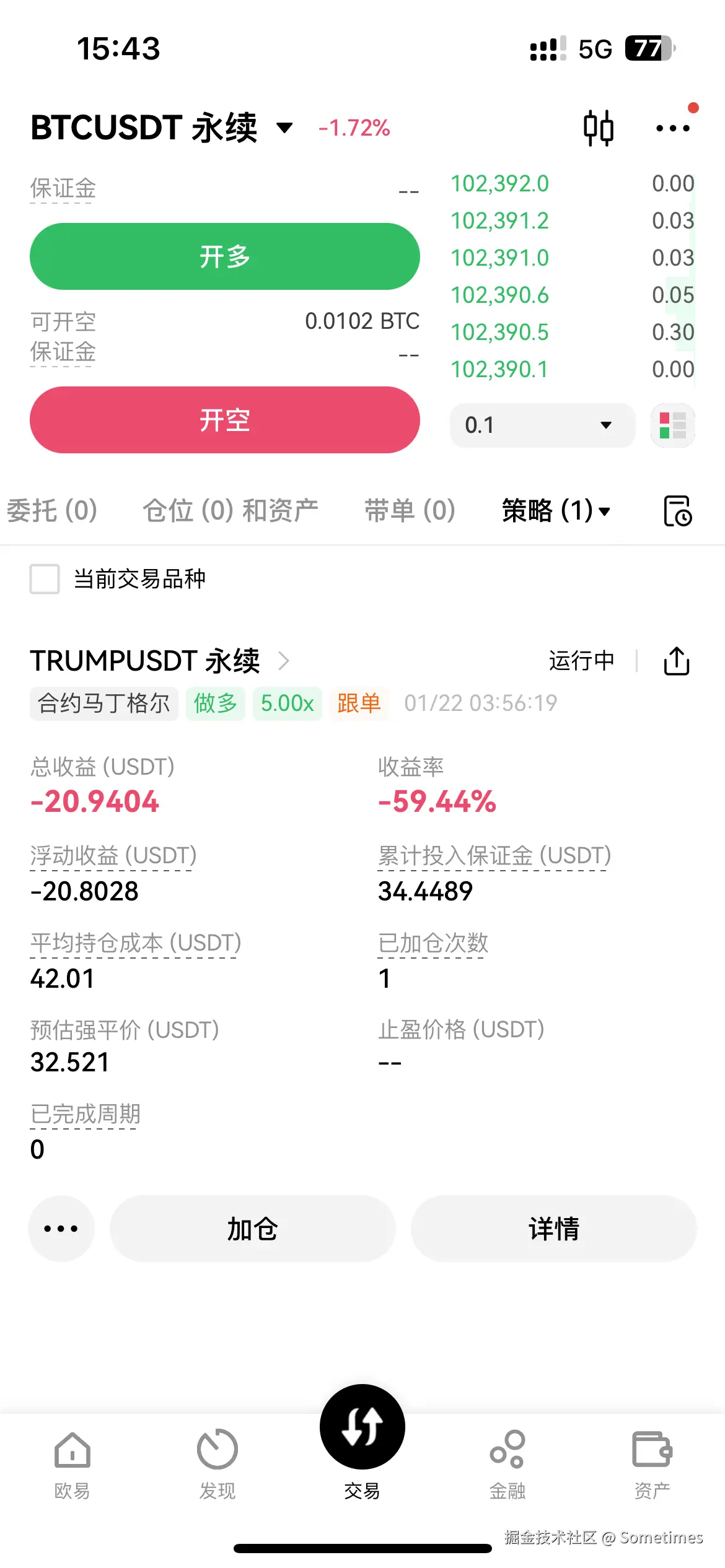Open the order book layout icon
Image resolution: width=725 pixels, height=1568 pixels.
[x=672, y=425]
